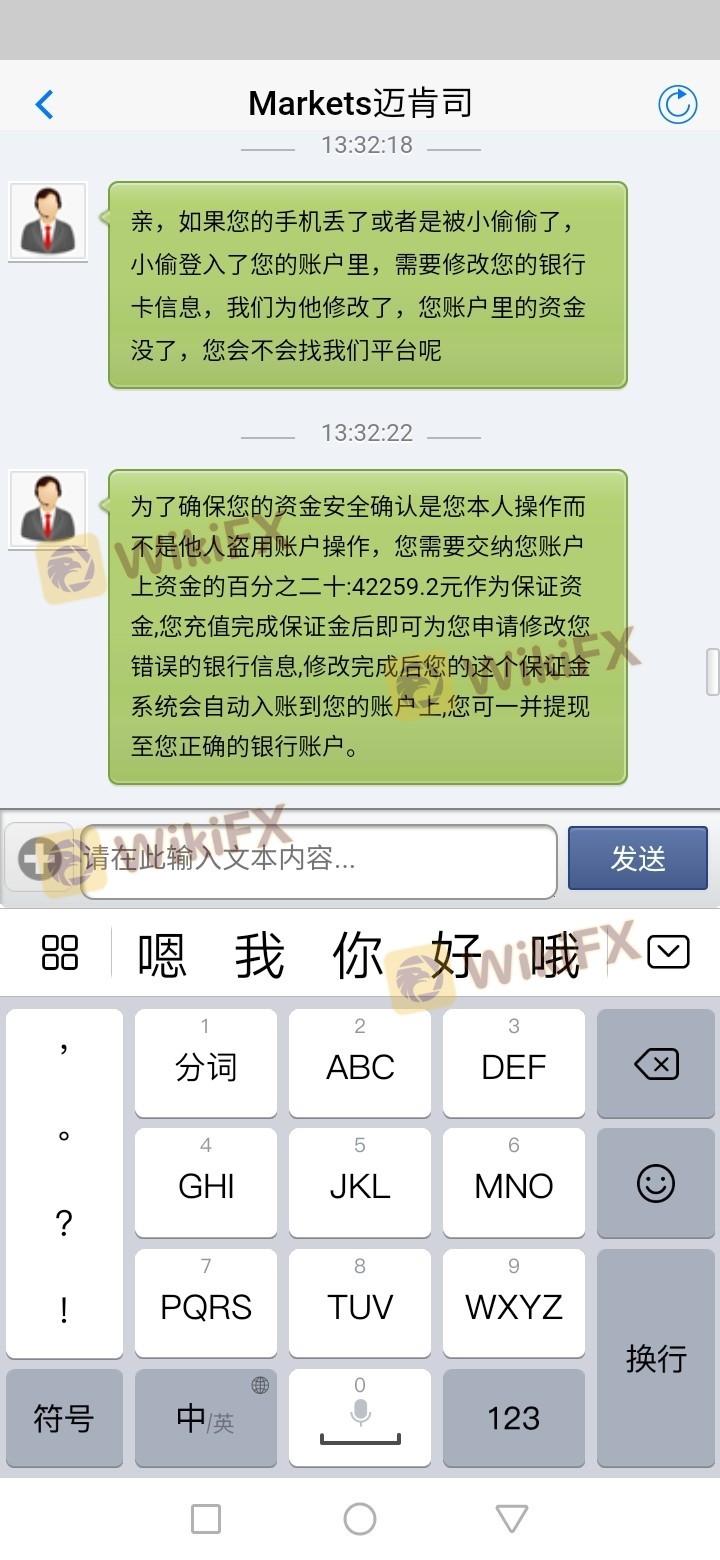The image size is (720, 1560).
Task: Select the suggested word 嗯
Action: pos(161,954)
